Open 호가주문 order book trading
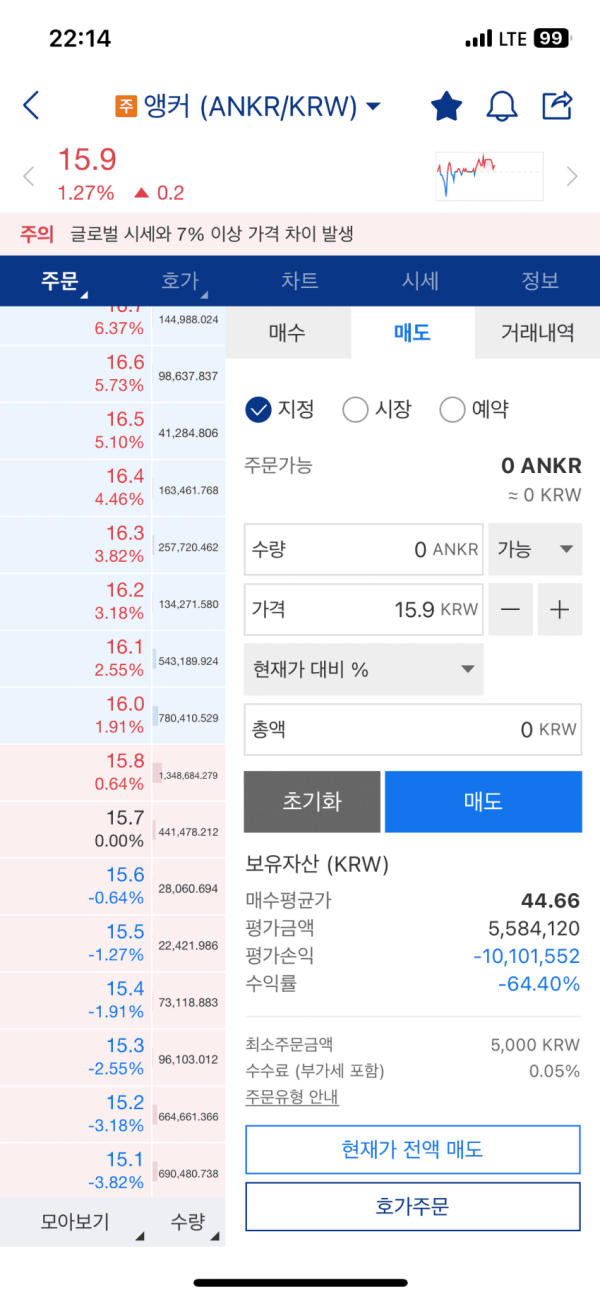The image size is (600, 1299). tap(412, 1206)
